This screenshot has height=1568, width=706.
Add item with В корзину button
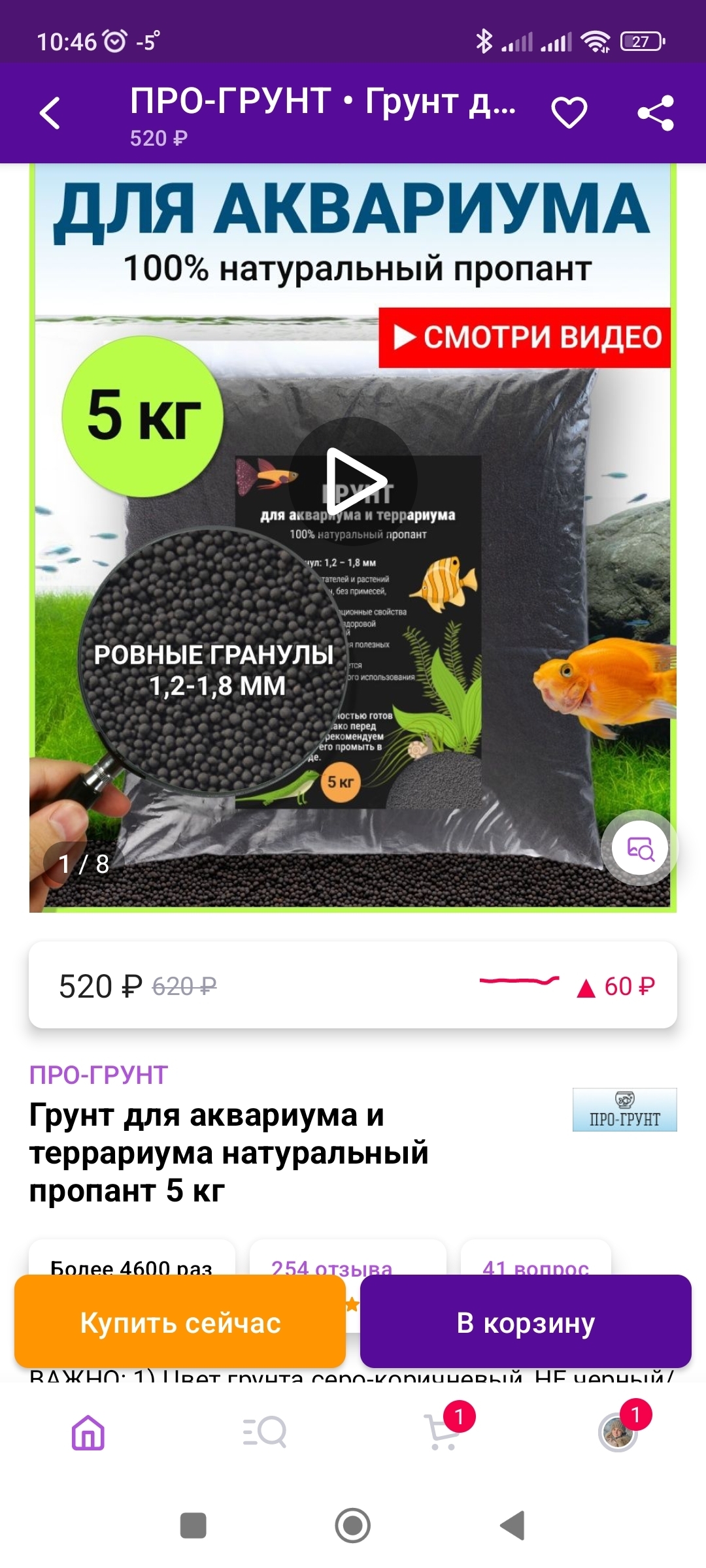[526, 1322]
